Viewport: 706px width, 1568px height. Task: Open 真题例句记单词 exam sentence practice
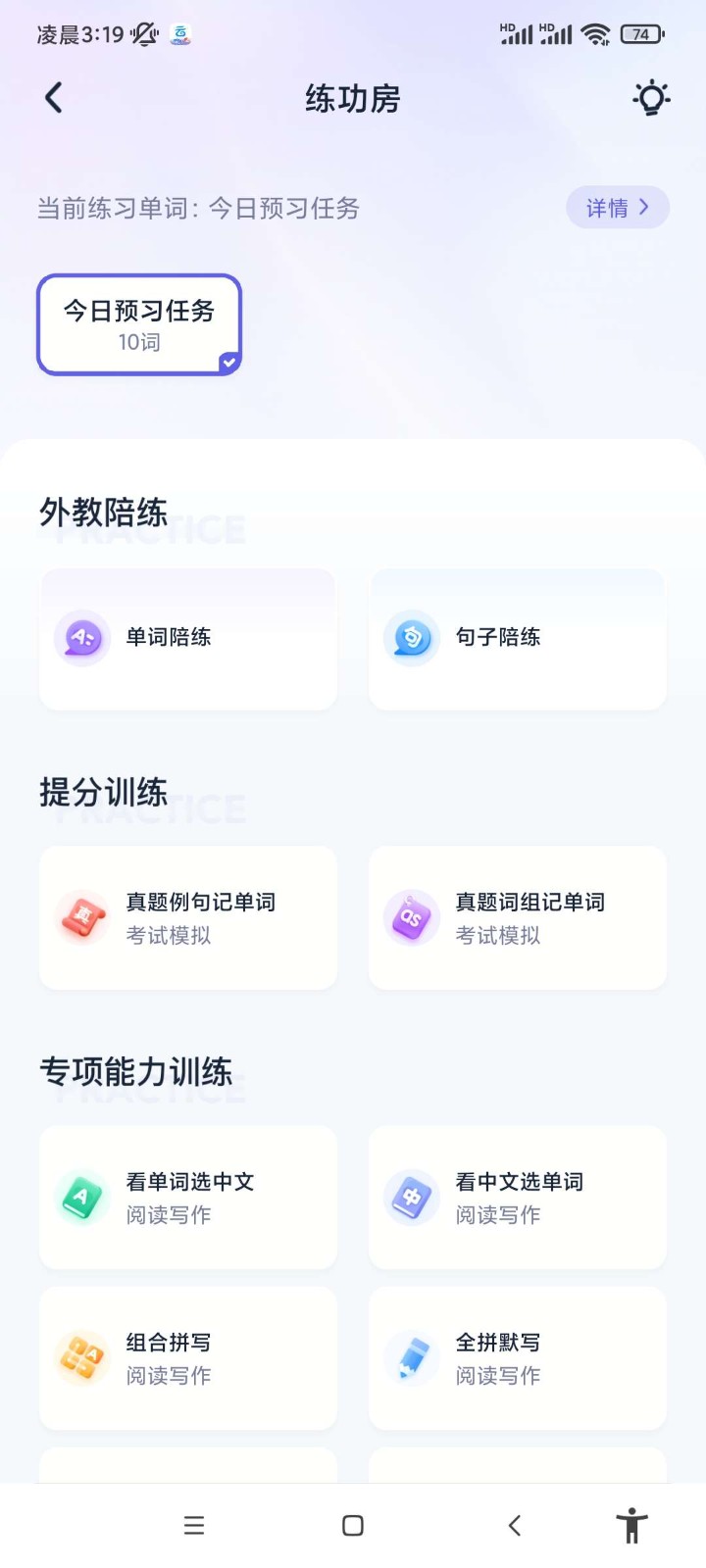click(x=186, y=917)
